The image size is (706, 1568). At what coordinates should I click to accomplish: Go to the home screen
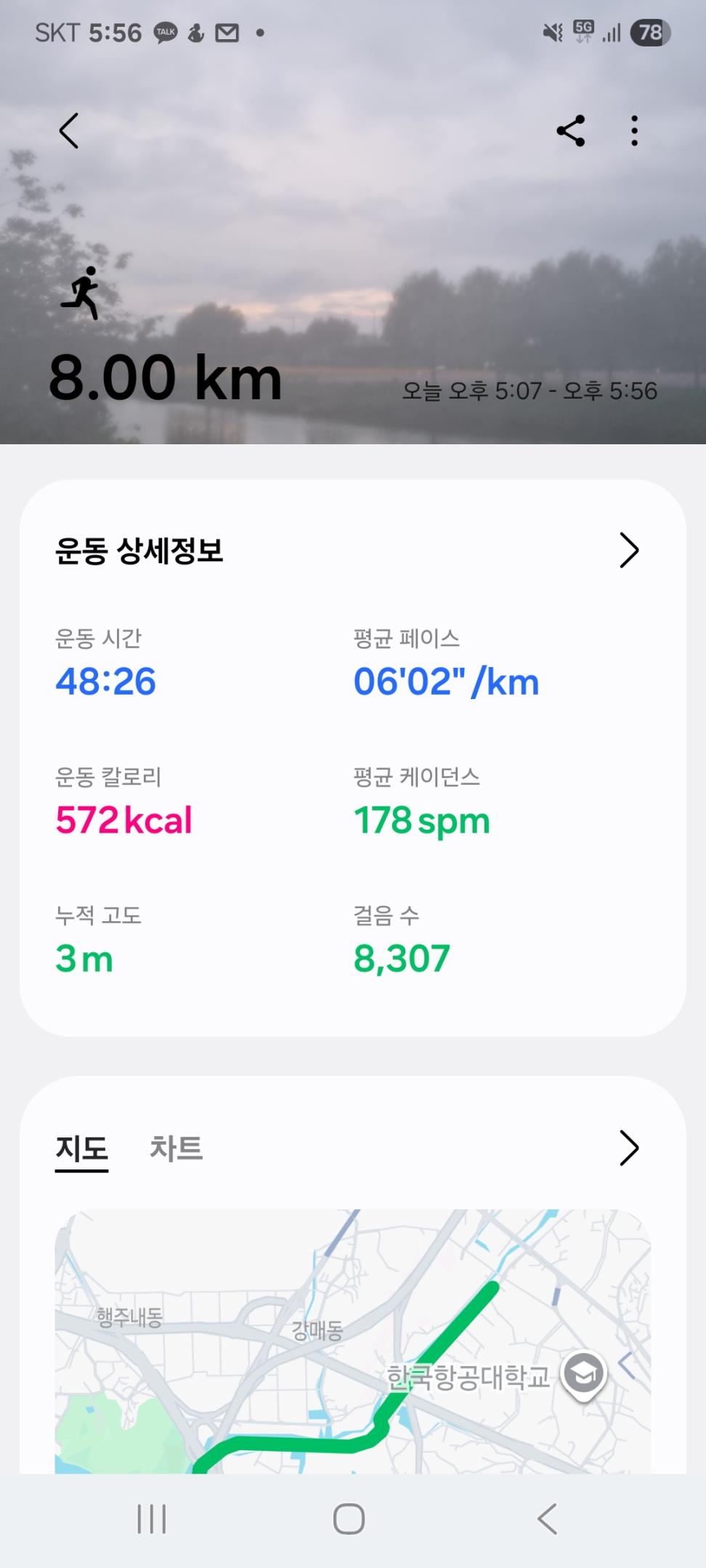tap(349, 1519)
